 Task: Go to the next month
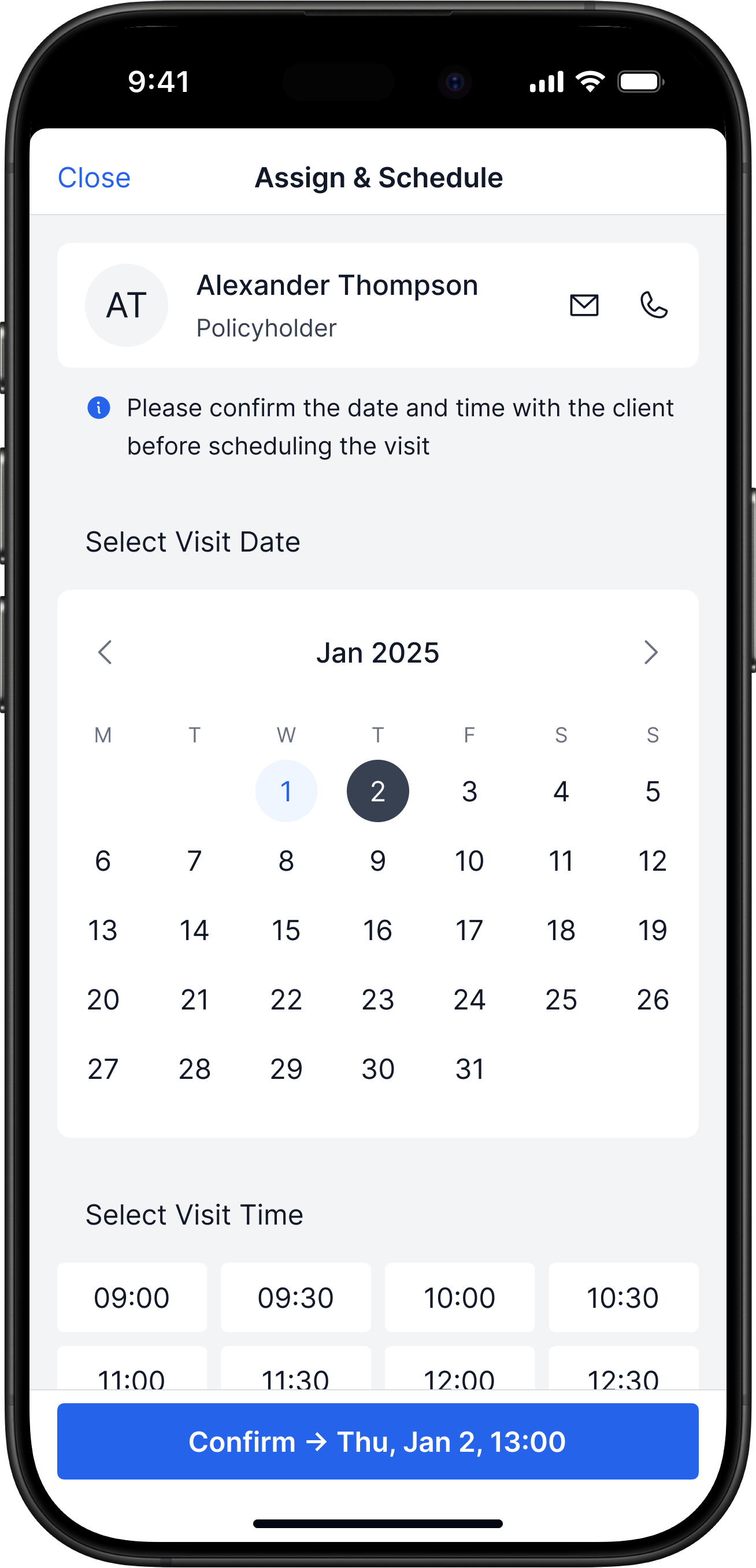tap(651, 652)
